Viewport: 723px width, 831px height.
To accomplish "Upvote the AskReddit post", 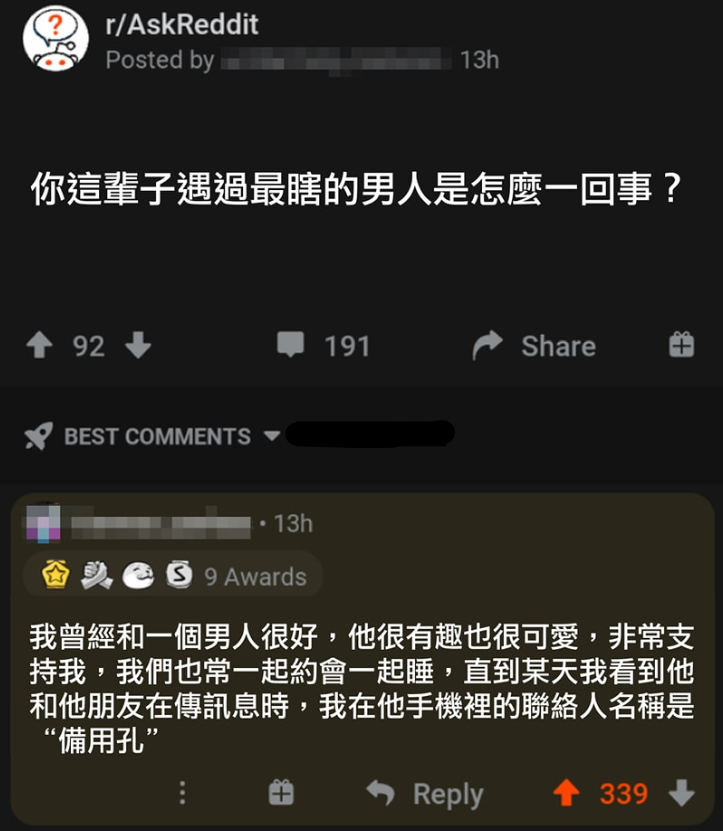I will coord(40,346).
